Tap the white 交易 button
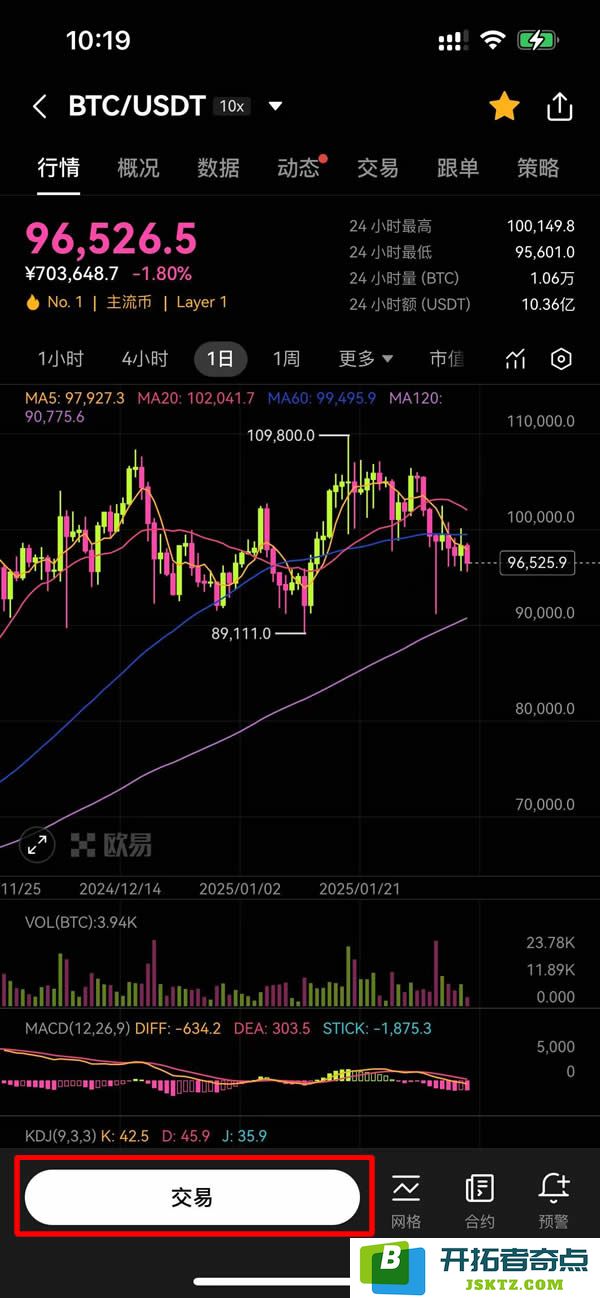Viewport: 600px width, 1298px height. click(x=192, y=1197)
